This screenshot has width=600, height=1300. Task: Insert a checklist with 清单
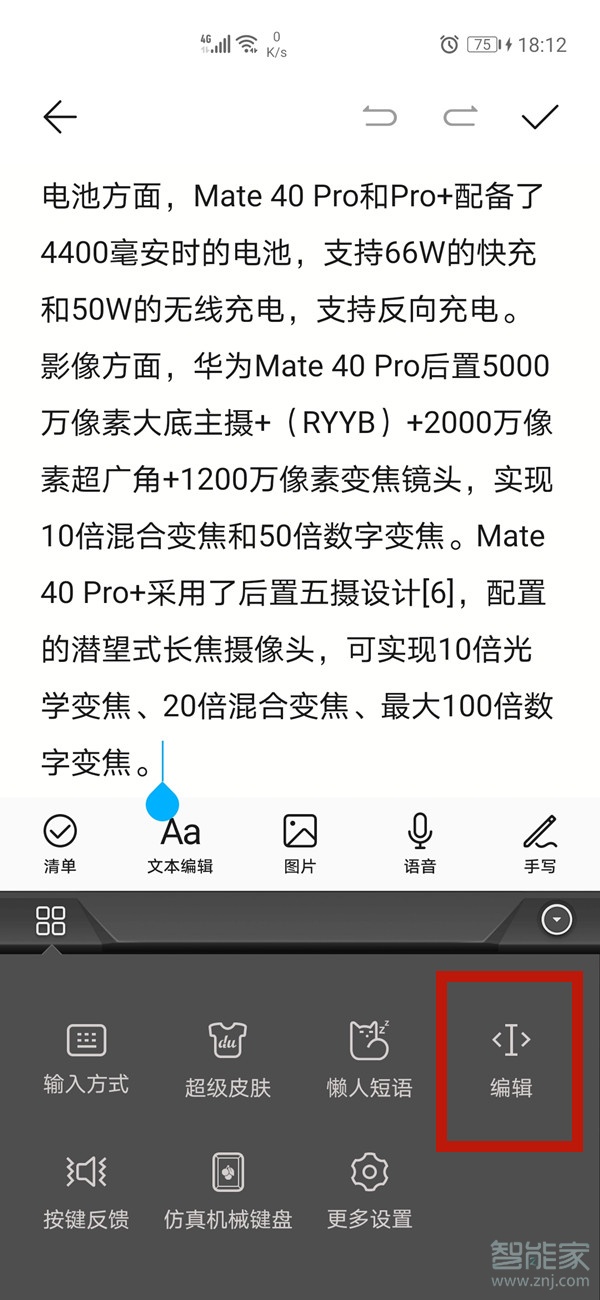(60, 843)
